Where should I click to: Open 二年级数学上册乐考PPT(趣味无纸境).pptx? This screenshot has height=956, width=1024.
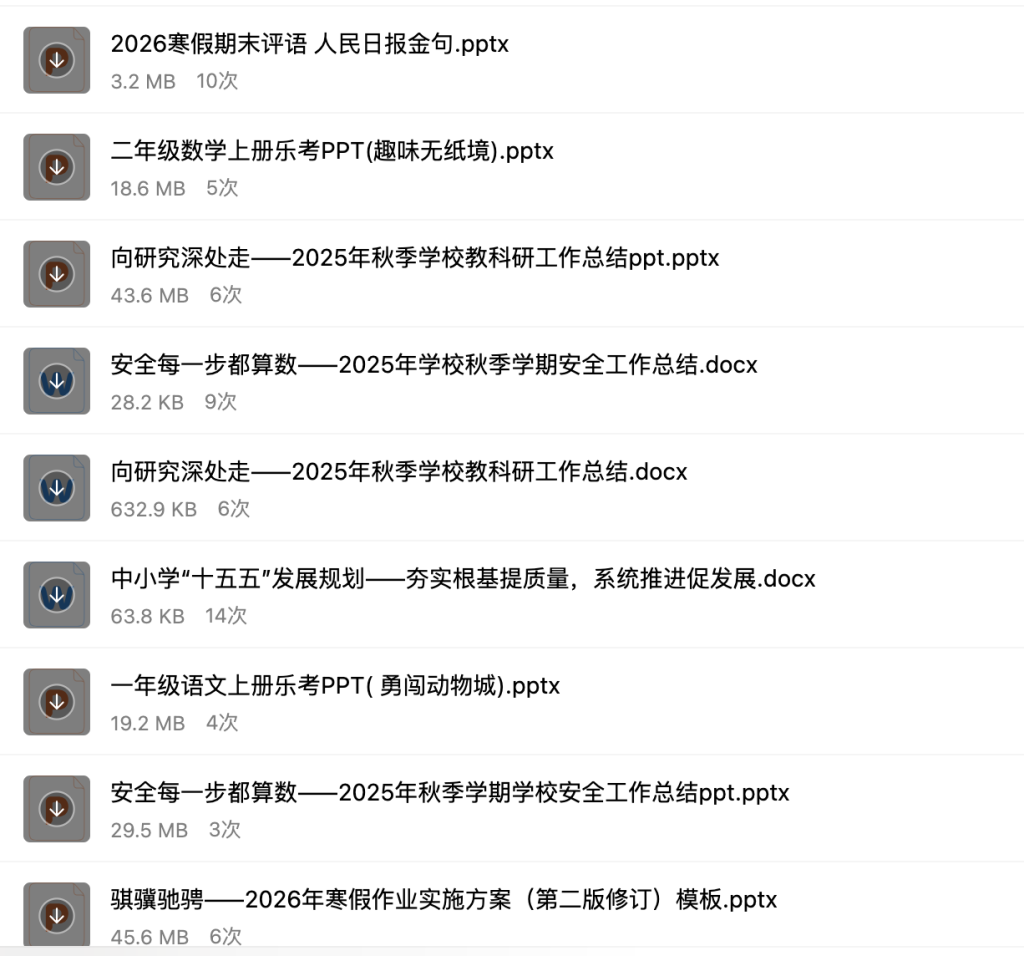tap(332, 151)
